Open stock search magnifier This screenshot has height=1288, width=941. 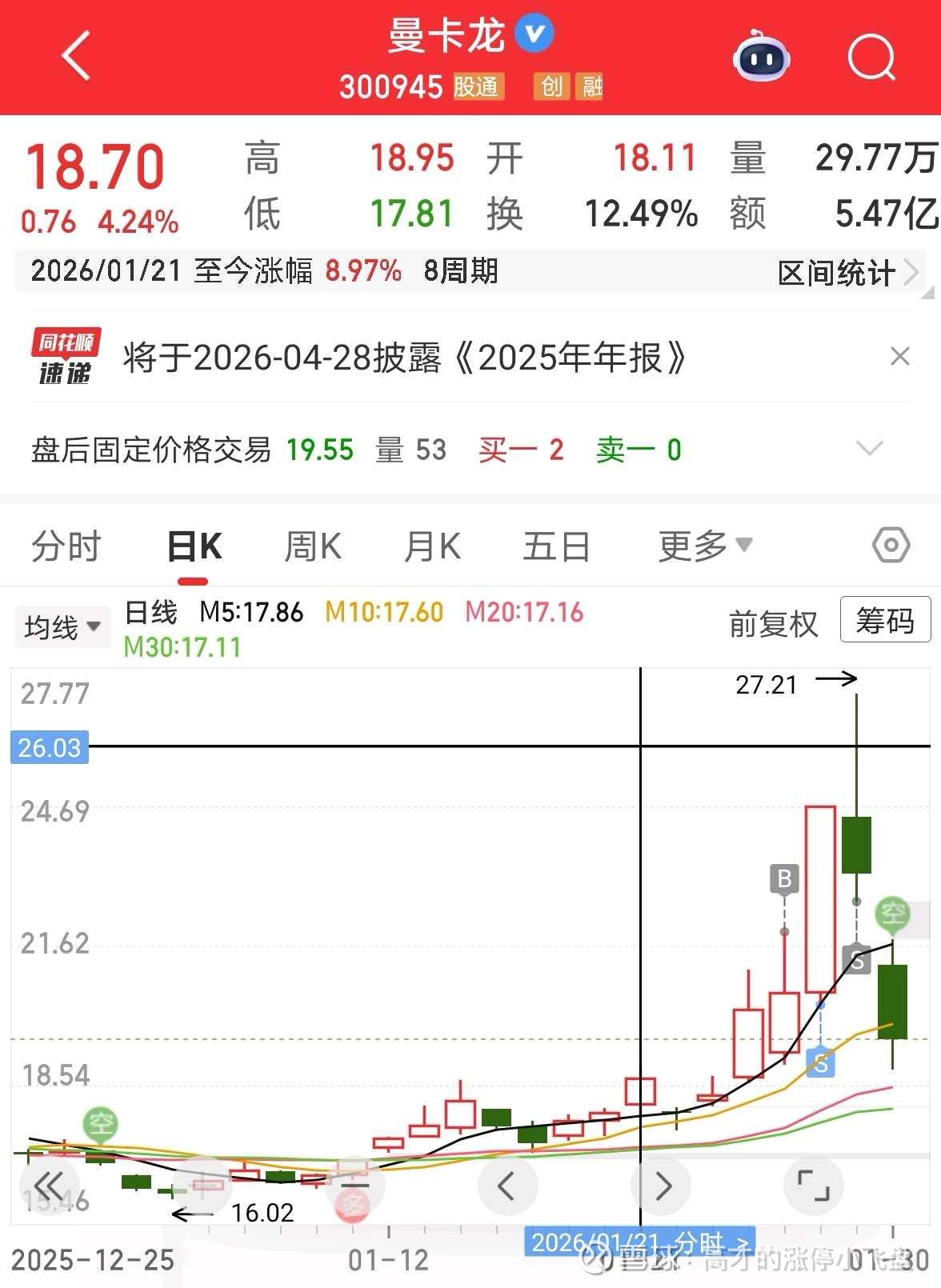(871, 58)
